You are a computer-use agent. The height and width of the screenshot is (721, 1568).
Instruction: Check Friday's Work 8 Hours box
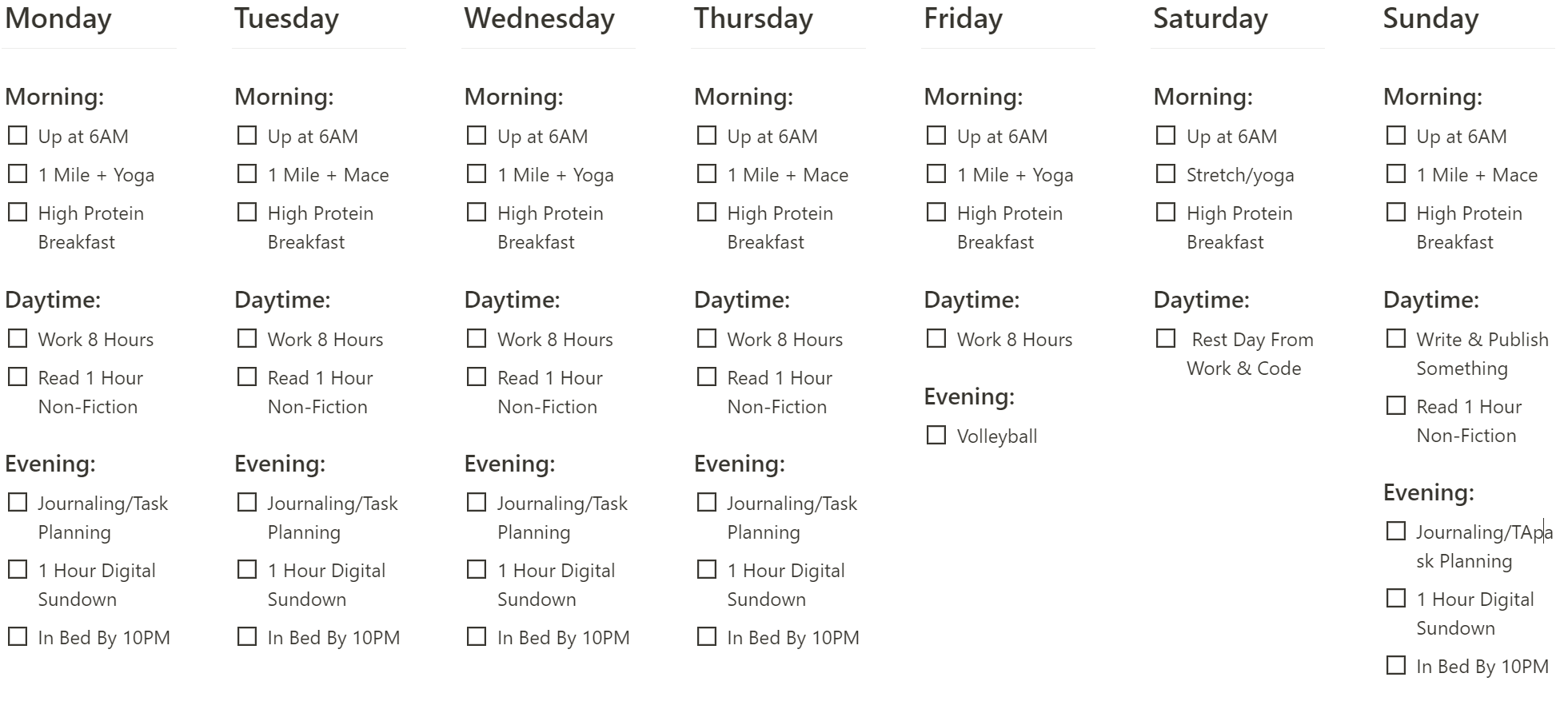coord(936,338)
